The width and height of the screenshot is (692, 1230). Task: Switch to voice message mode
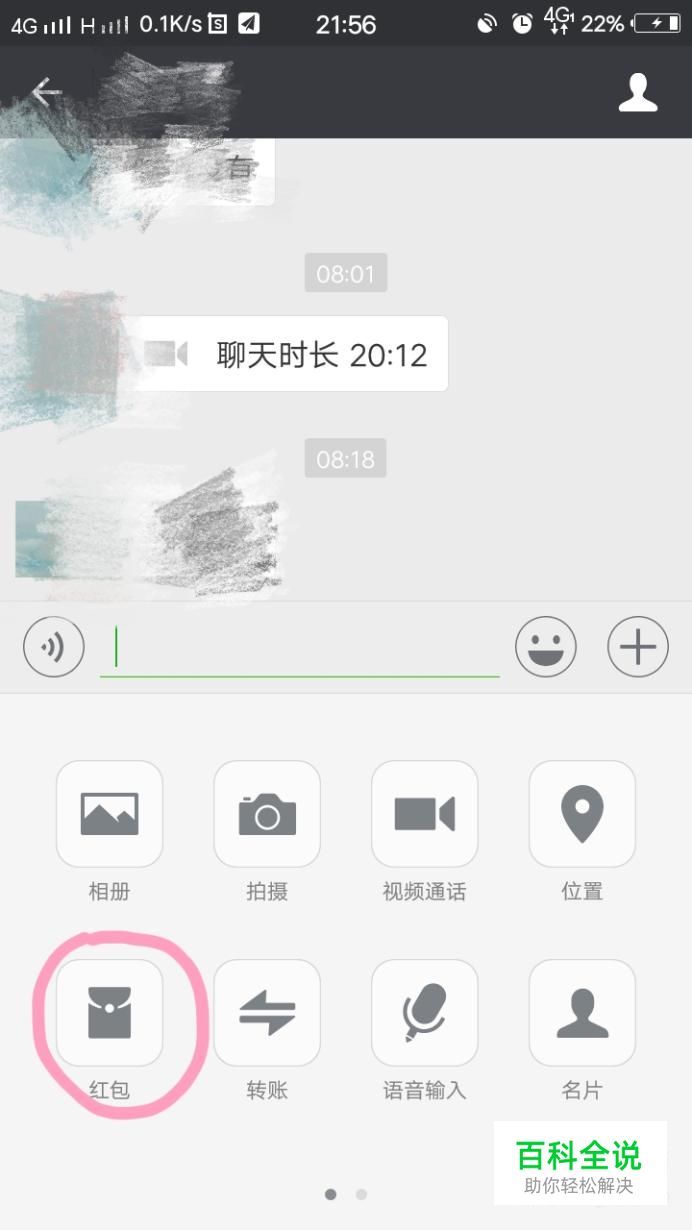pyautogui.click(x=53, y=647)
